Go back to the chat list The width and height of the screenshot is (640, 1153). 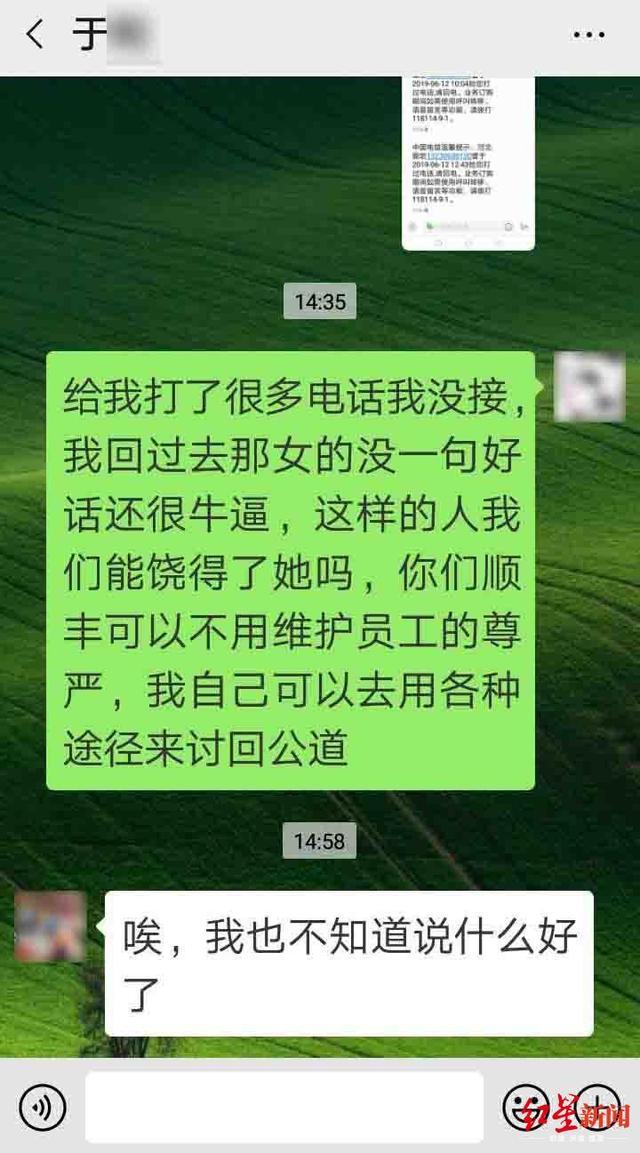coord(35,36)
